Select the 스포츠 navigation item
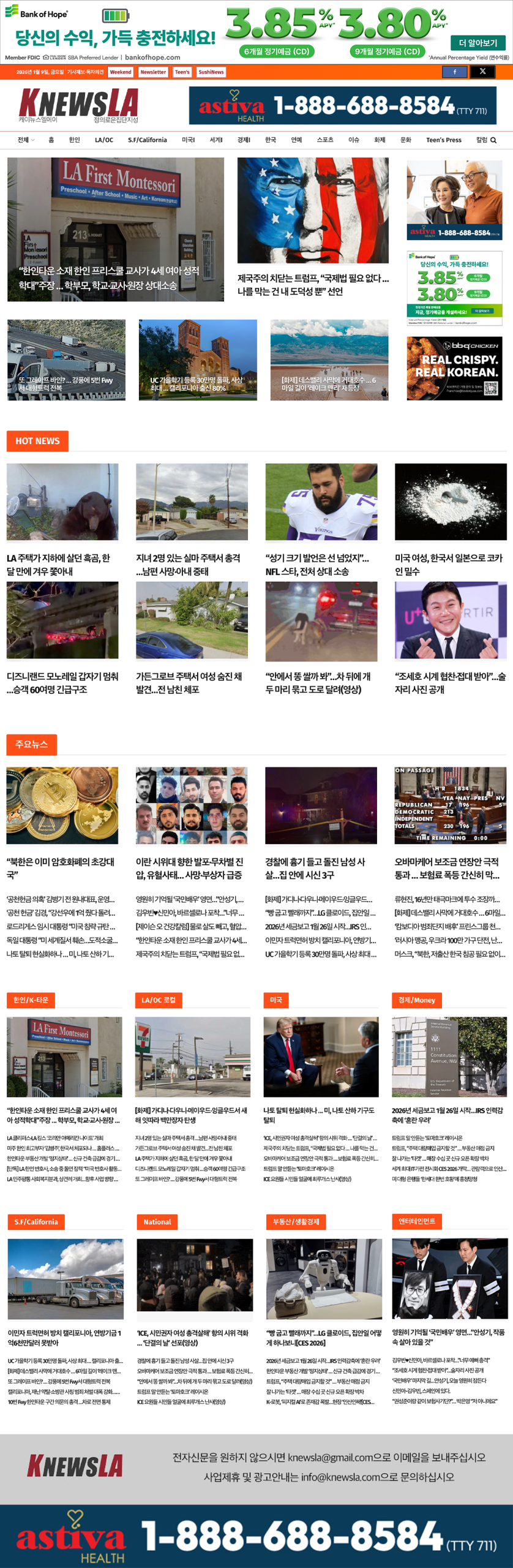The height and width of the screenshot is (1568, 513). point(325,140)
